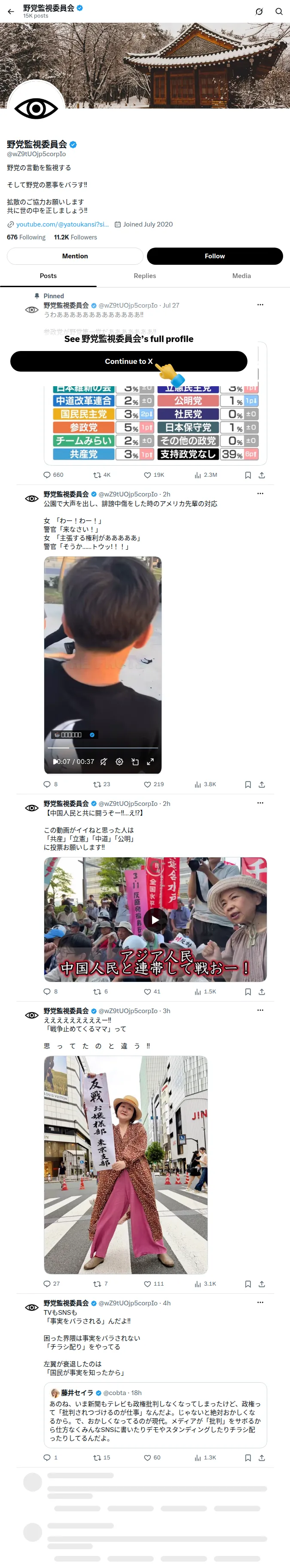The width and height of the screenshot is (290, 1568).
Task: Bookmark the TVもSNSも post
Action: tap(248, 1458)
